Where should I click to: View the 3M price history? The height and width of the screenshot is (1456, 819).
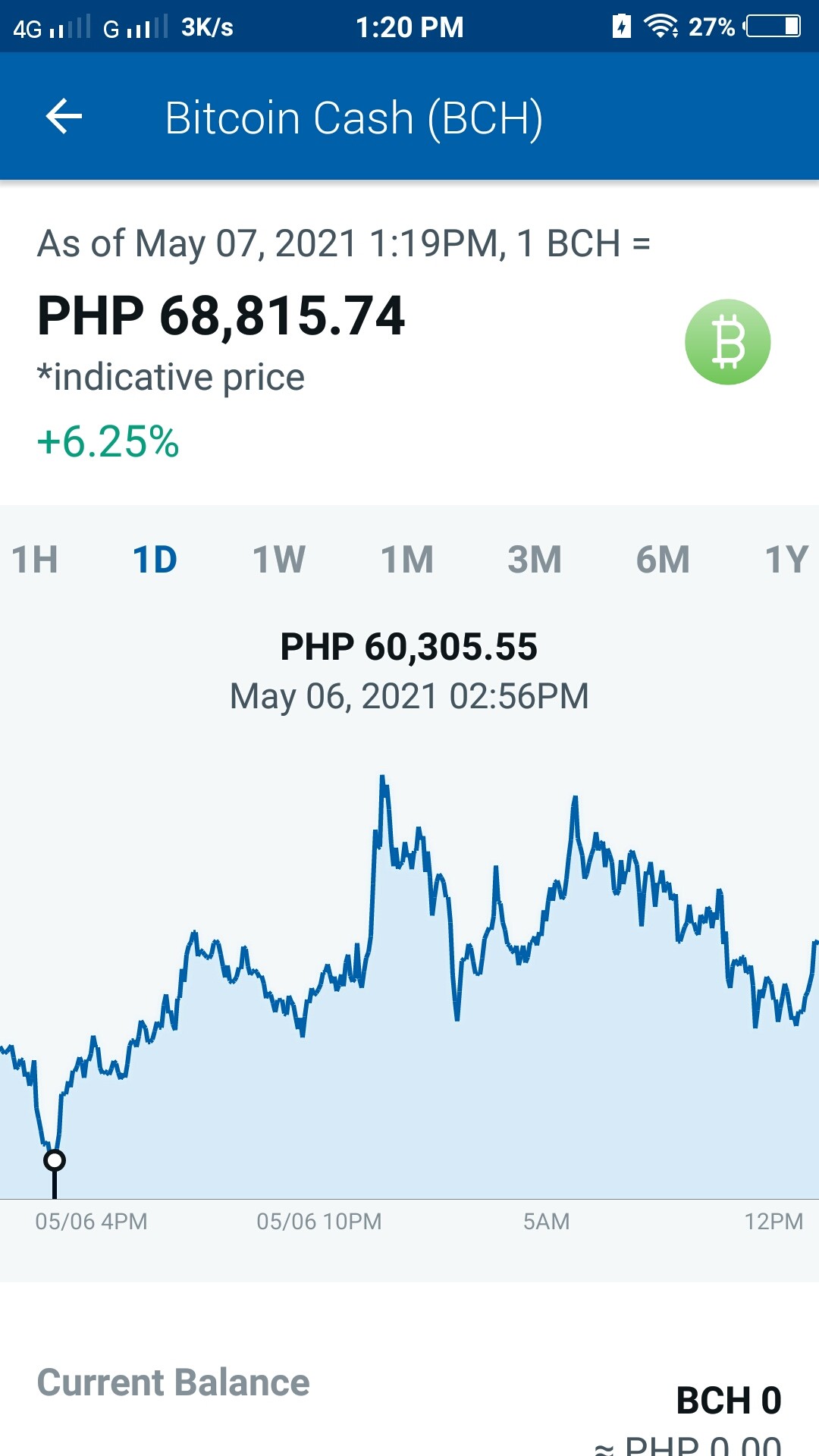(535, 560)
